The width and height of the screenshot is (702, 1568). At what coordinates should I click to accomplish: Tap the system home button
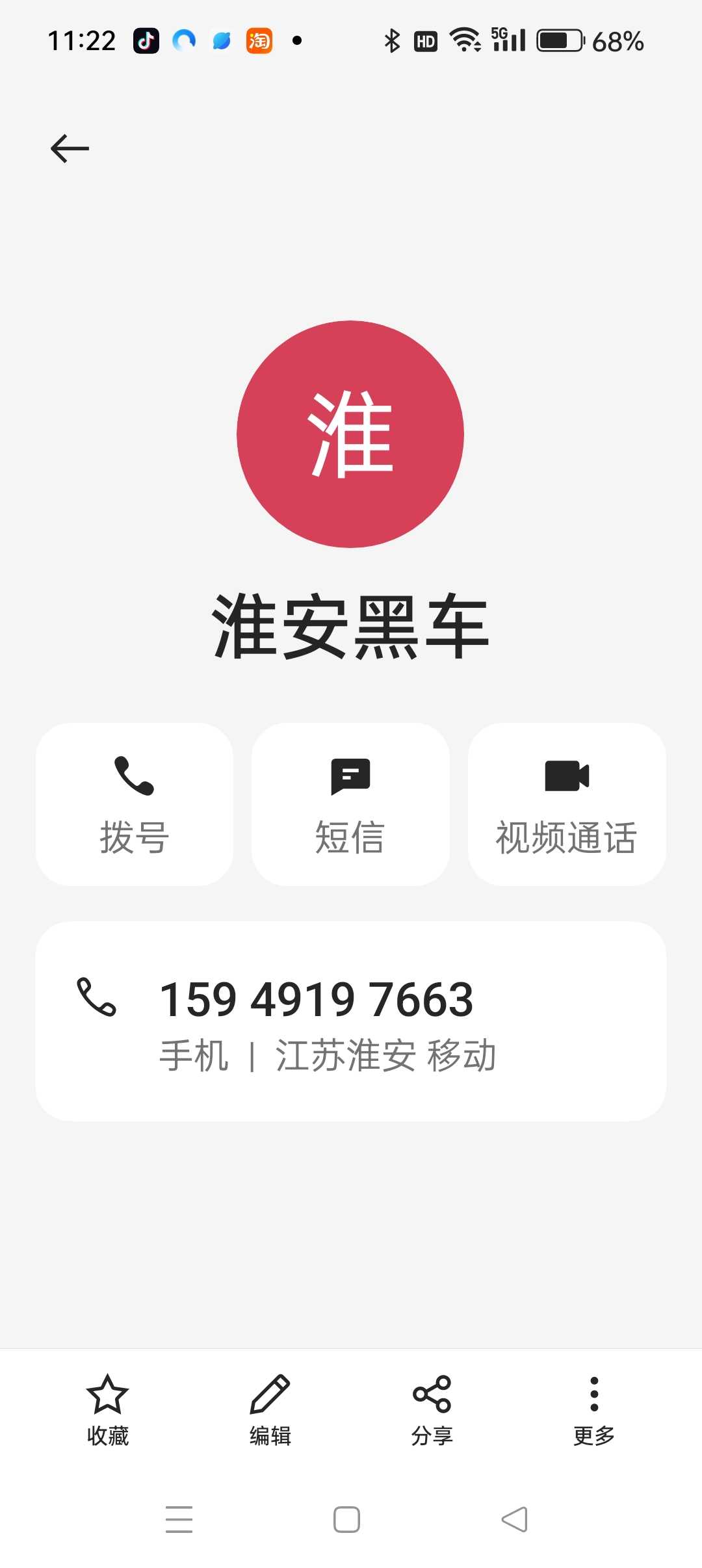(346, 1519)
